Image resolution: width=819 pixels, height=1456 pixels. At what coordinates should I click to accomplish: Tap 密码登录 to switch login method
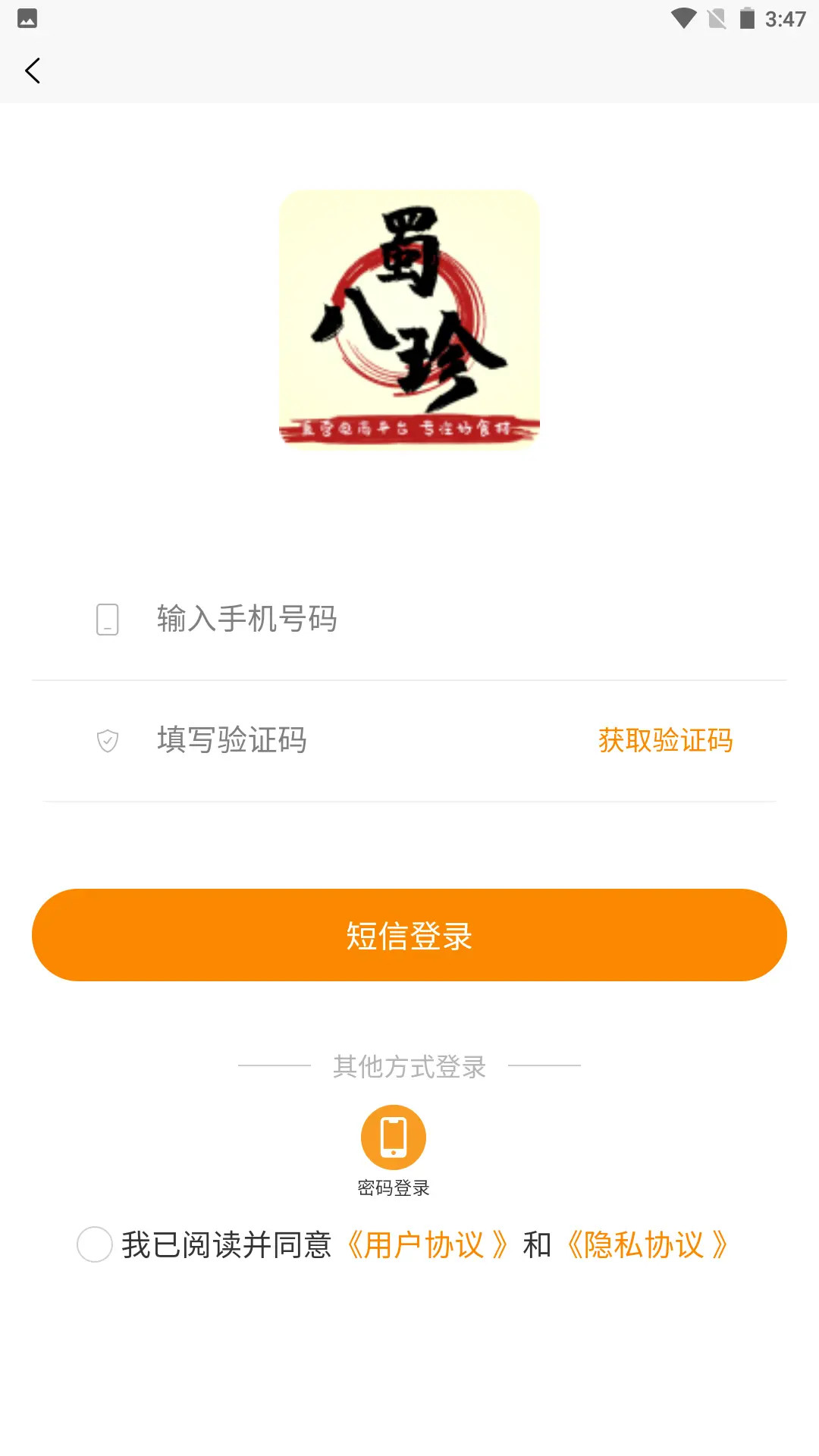tap(392, 1185)
